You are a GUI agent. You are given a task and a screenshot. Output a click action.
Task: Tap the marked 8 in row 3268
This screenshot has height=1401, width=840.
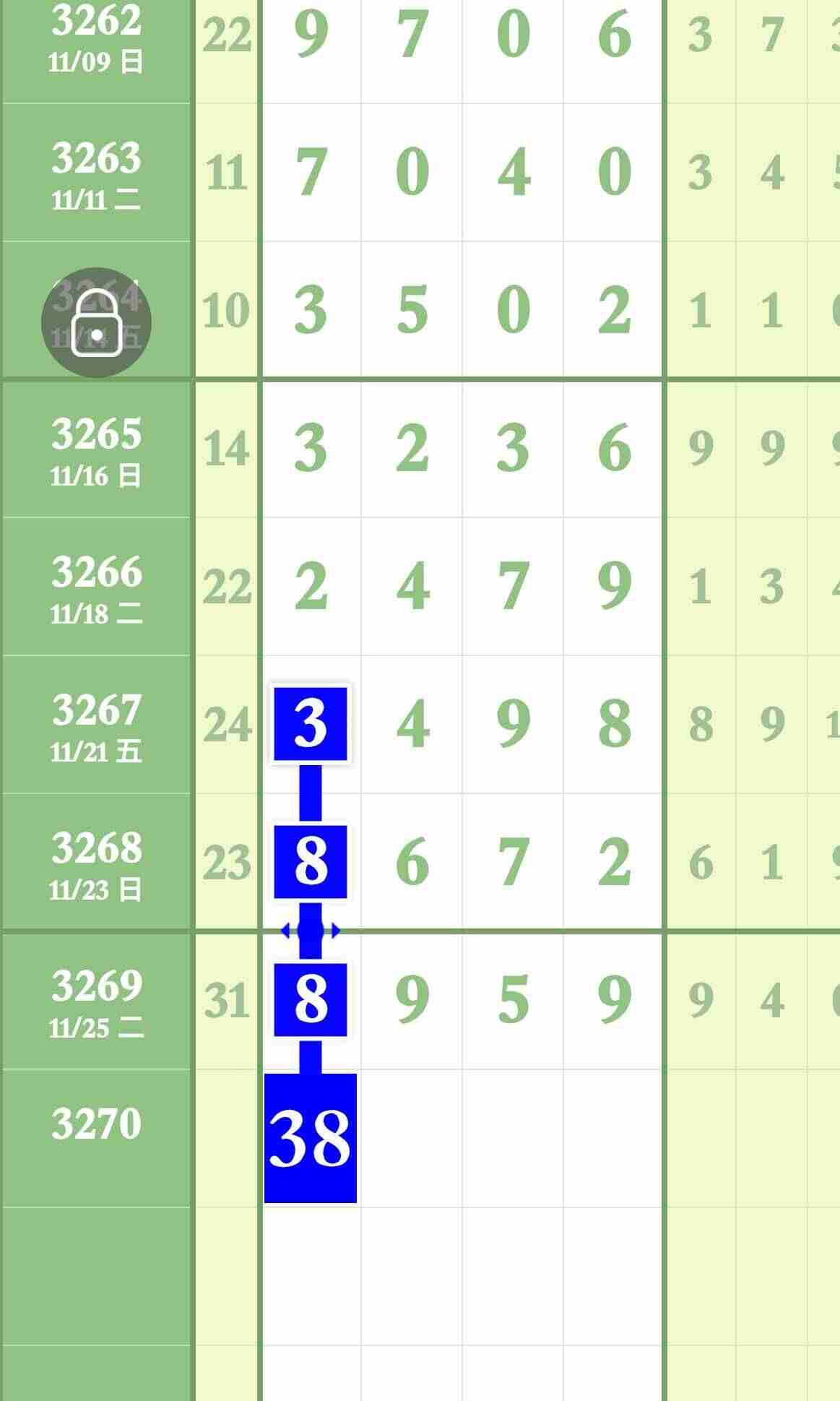click(x=311, y=862)
